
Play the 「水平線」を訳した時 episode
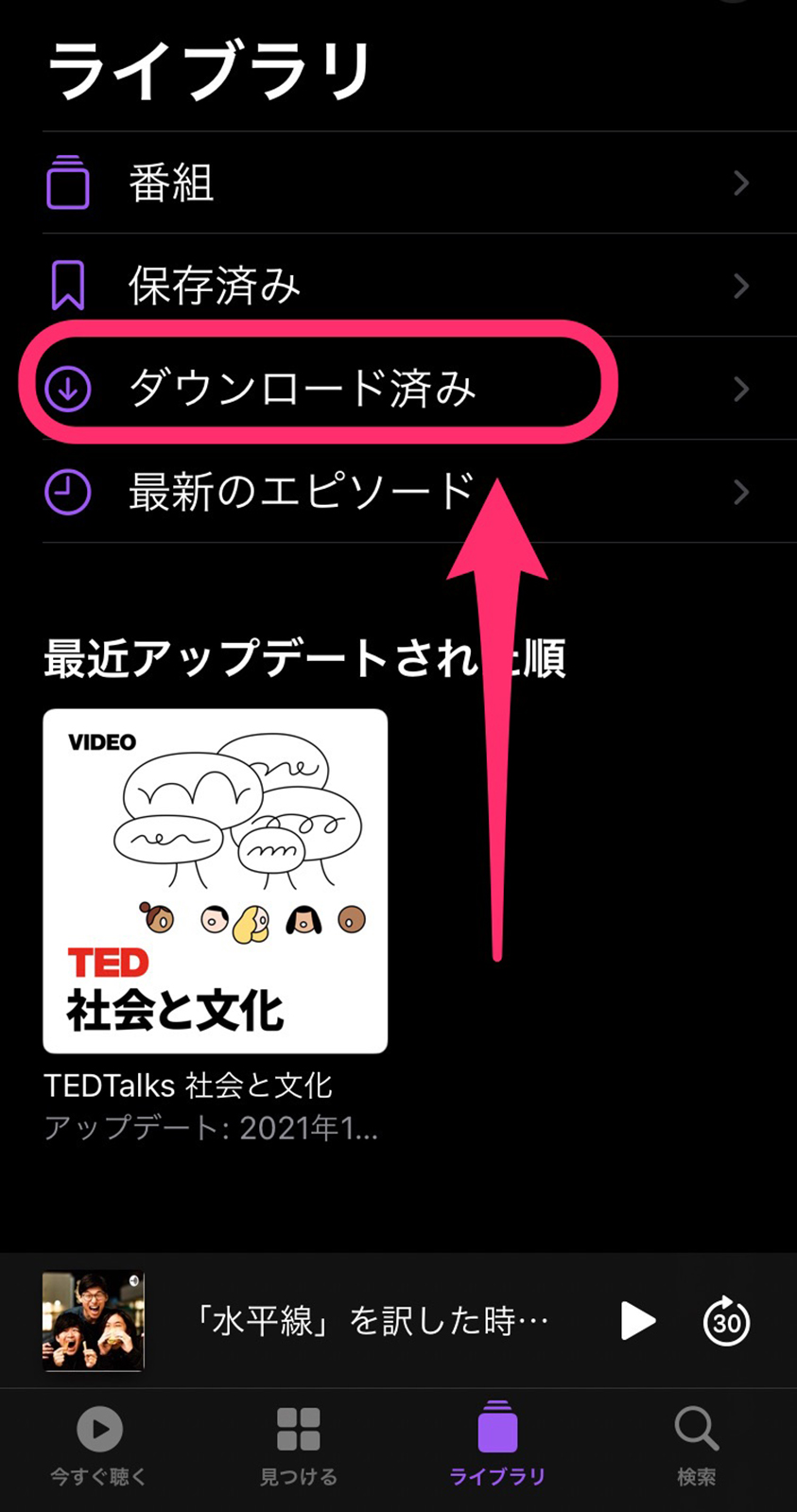point(637,1321)
